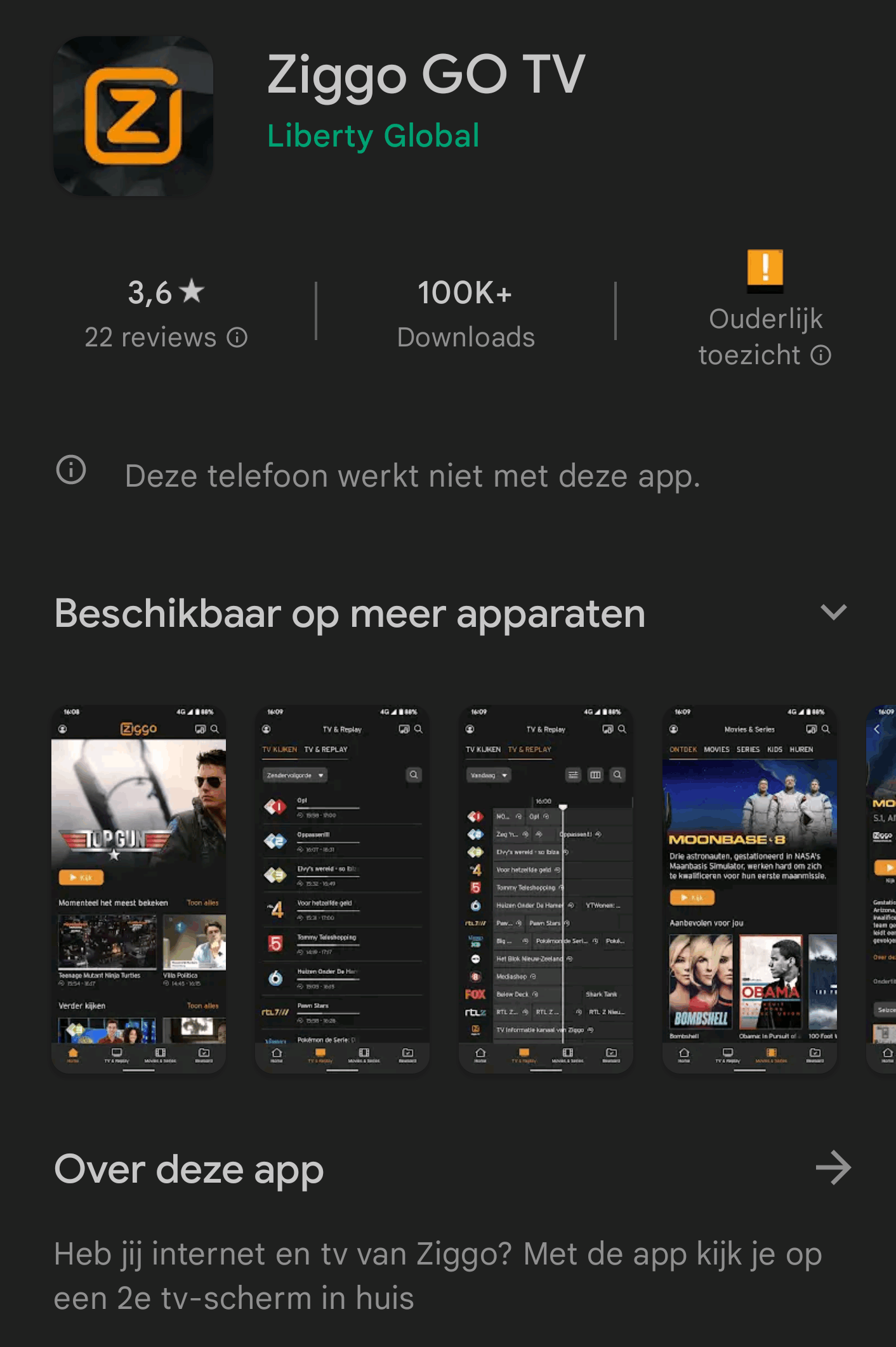
Task: Open the Over deze app arrow
Action: (833, 1168)
